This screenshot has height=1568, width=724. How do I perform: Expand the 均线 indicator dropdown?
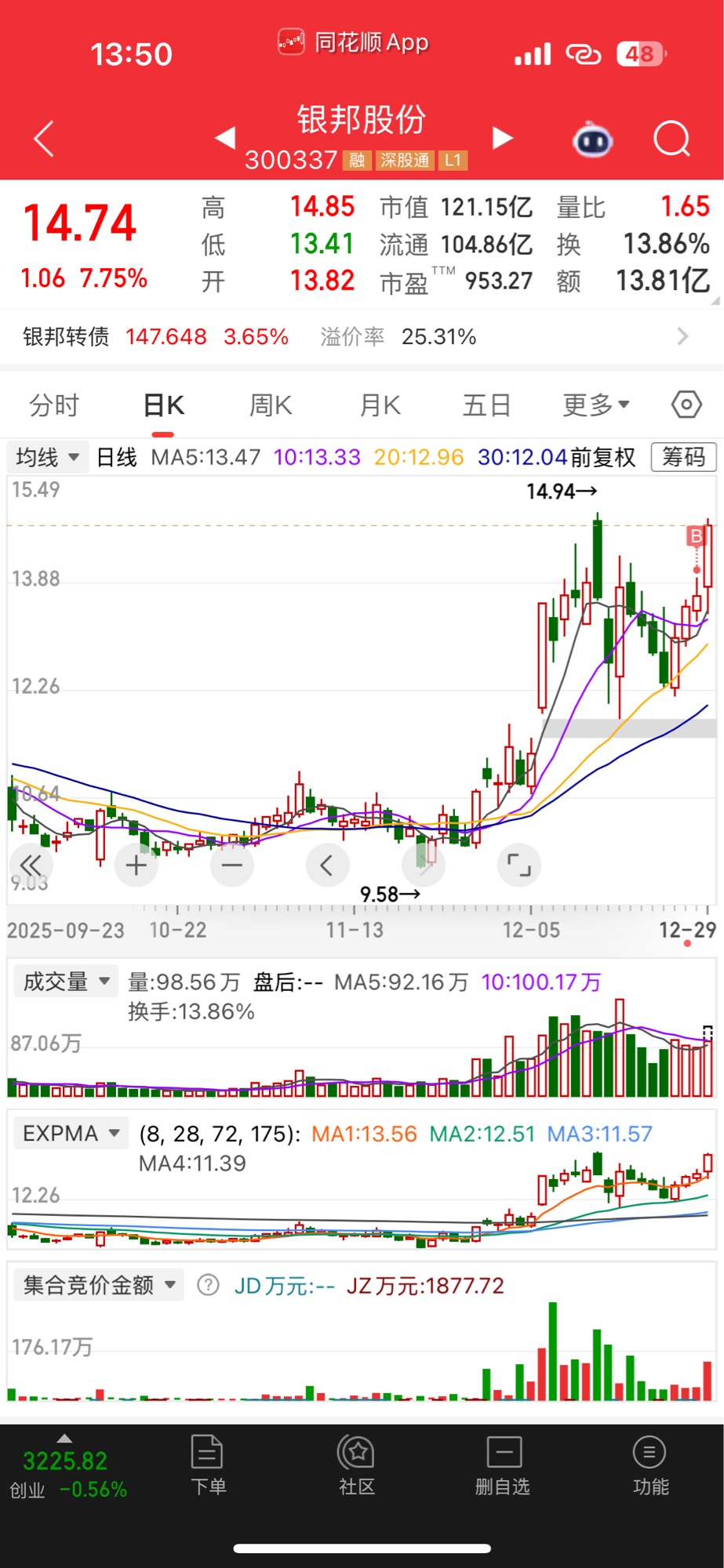click(x=47, y=457)
